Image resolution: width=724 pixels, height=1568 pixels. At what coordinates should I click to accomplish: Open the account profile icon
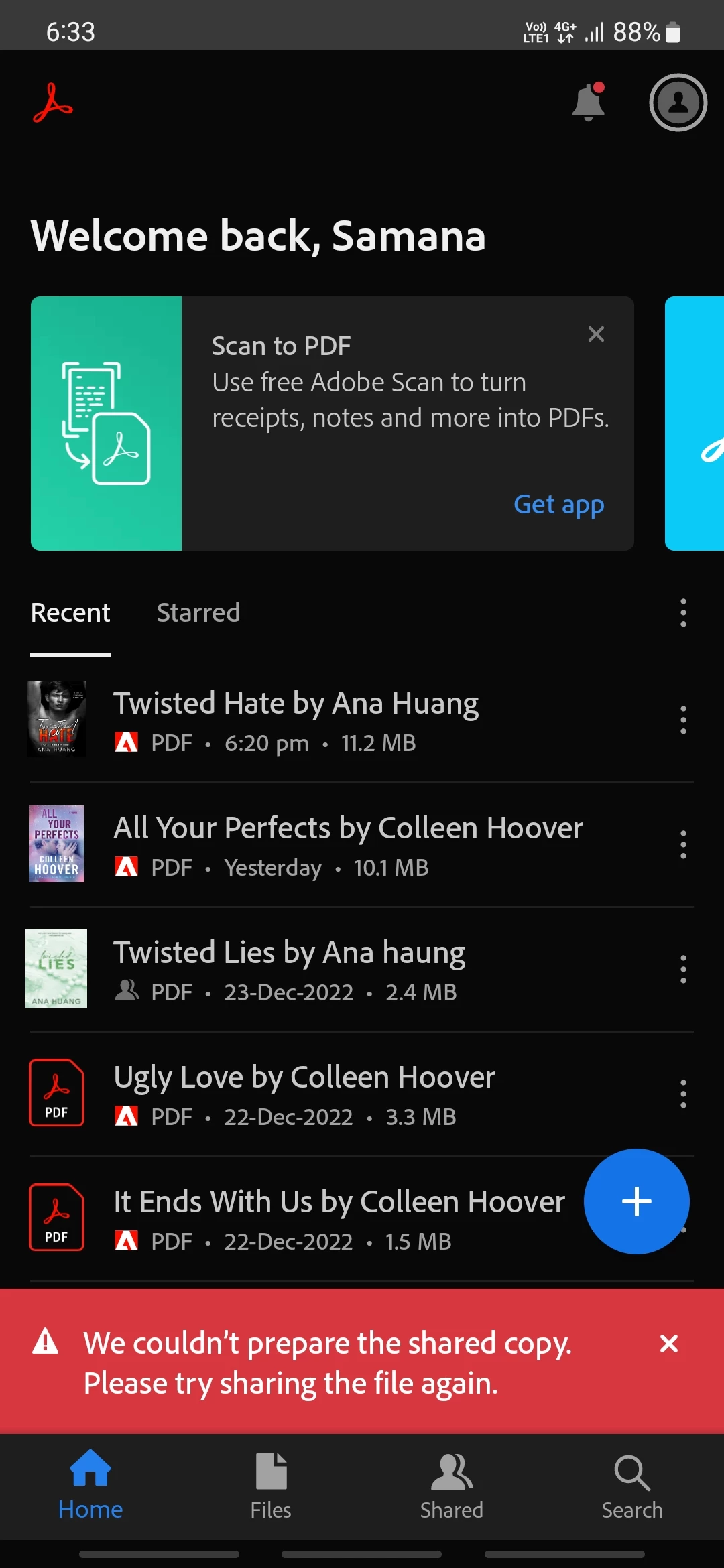click(x=678, y=103)
